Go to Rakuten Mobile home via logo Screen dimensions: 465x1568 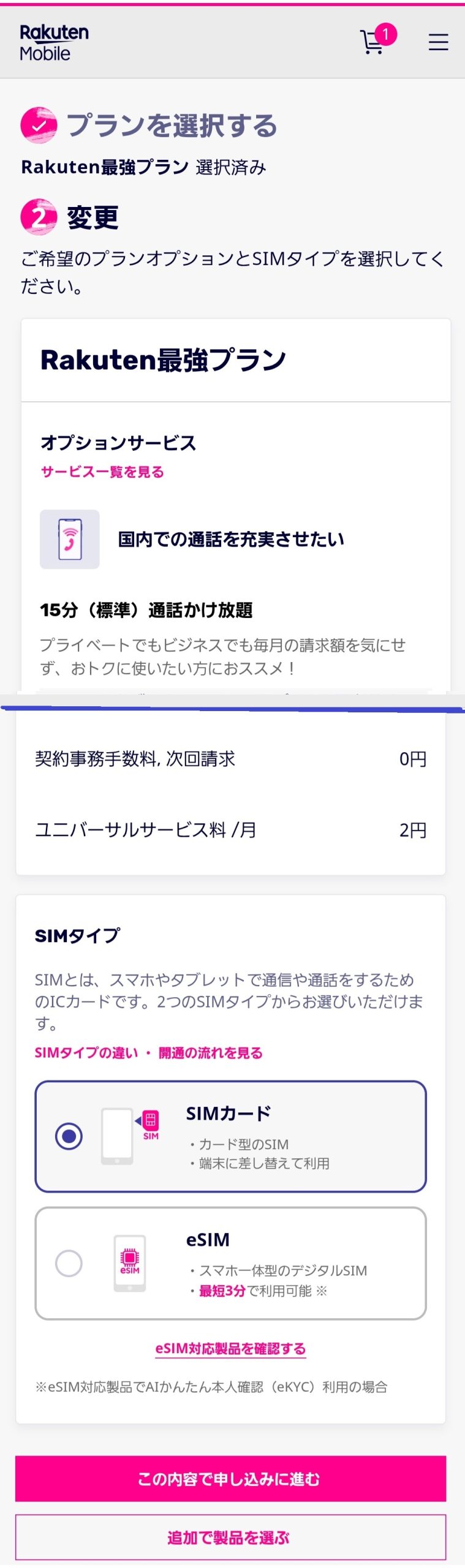54,43
